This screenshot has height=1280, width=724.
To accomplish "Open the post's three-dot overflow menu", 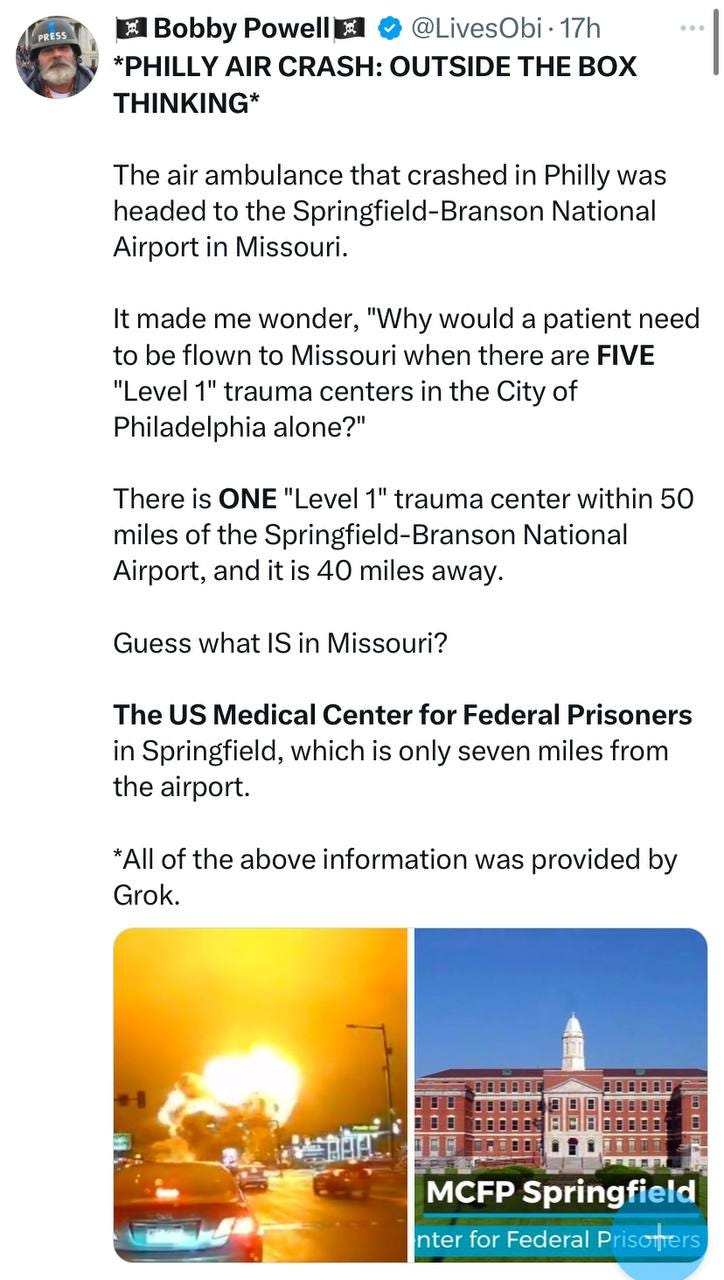I will 692,28.
